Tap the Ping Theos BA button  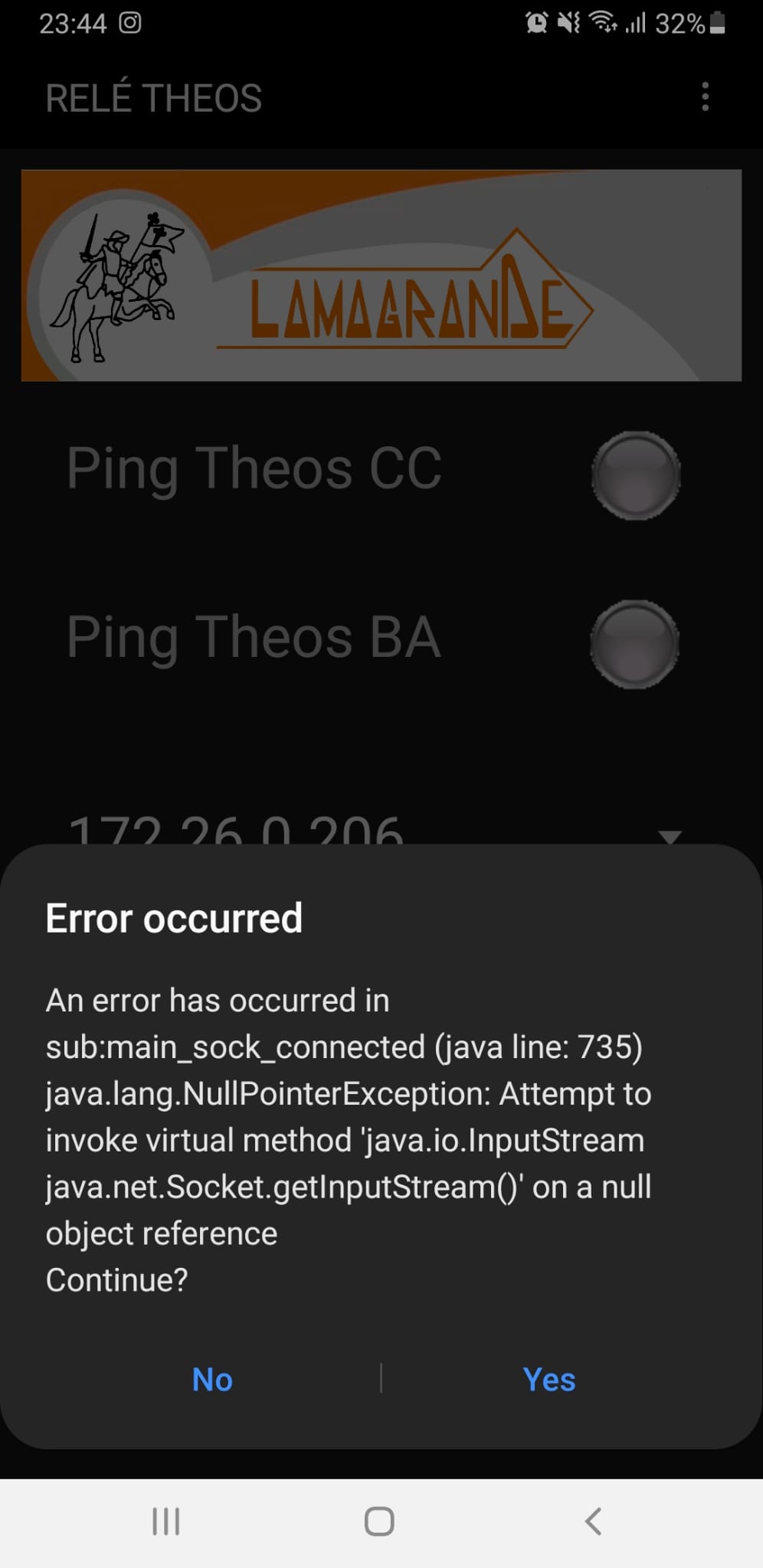(x=634, y=644)
